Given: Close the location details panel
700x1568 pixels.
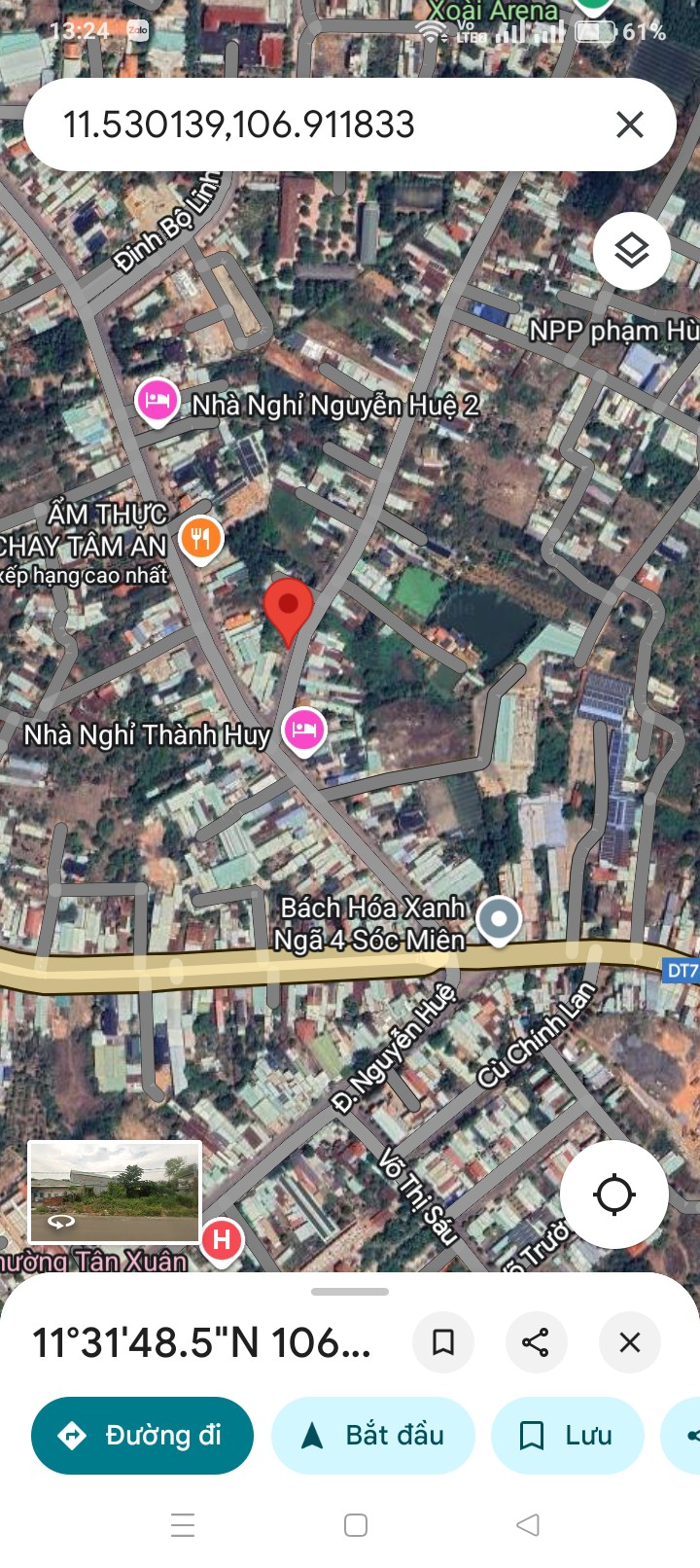Looking at the screenshot, I should (630, 1342).
